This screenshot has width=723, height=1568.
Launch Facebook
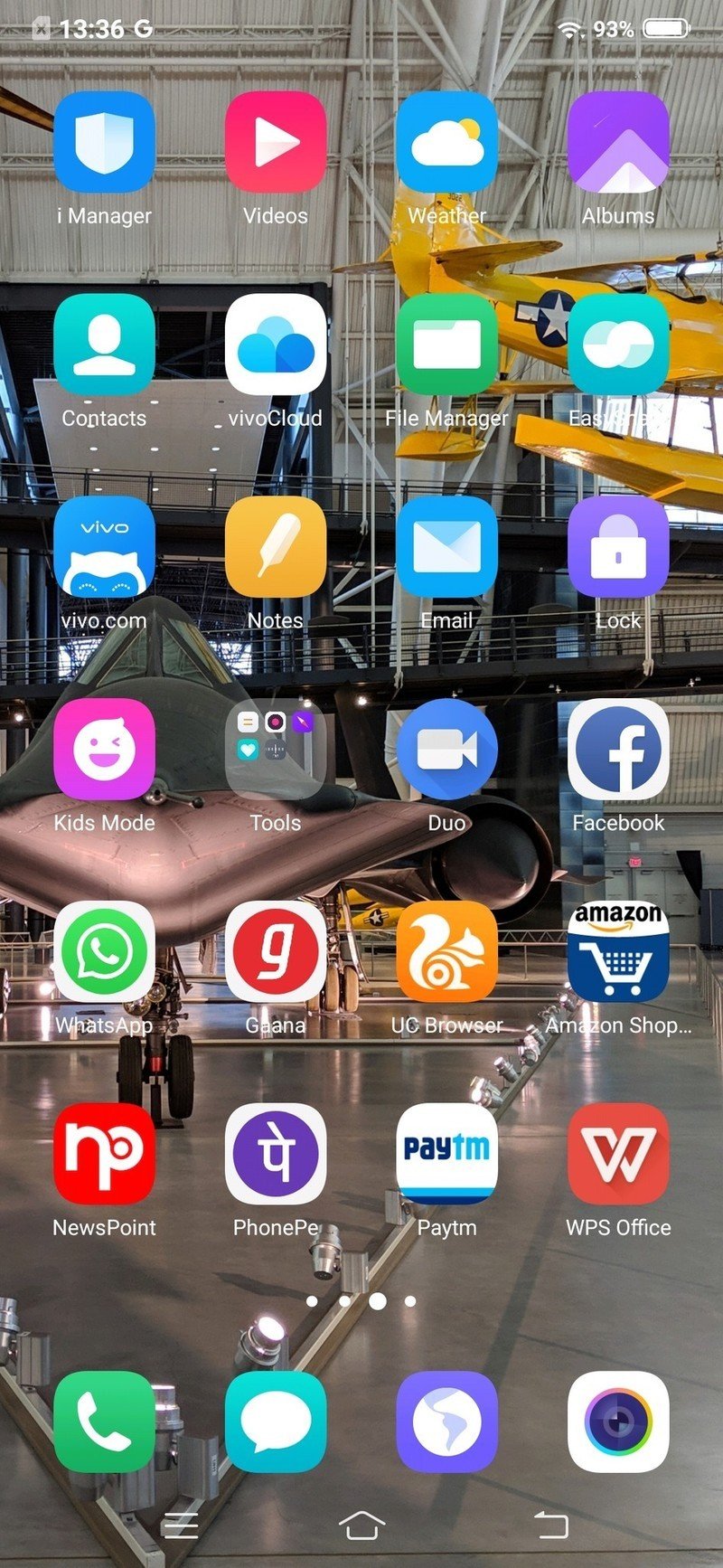click(x=618, y=749)
